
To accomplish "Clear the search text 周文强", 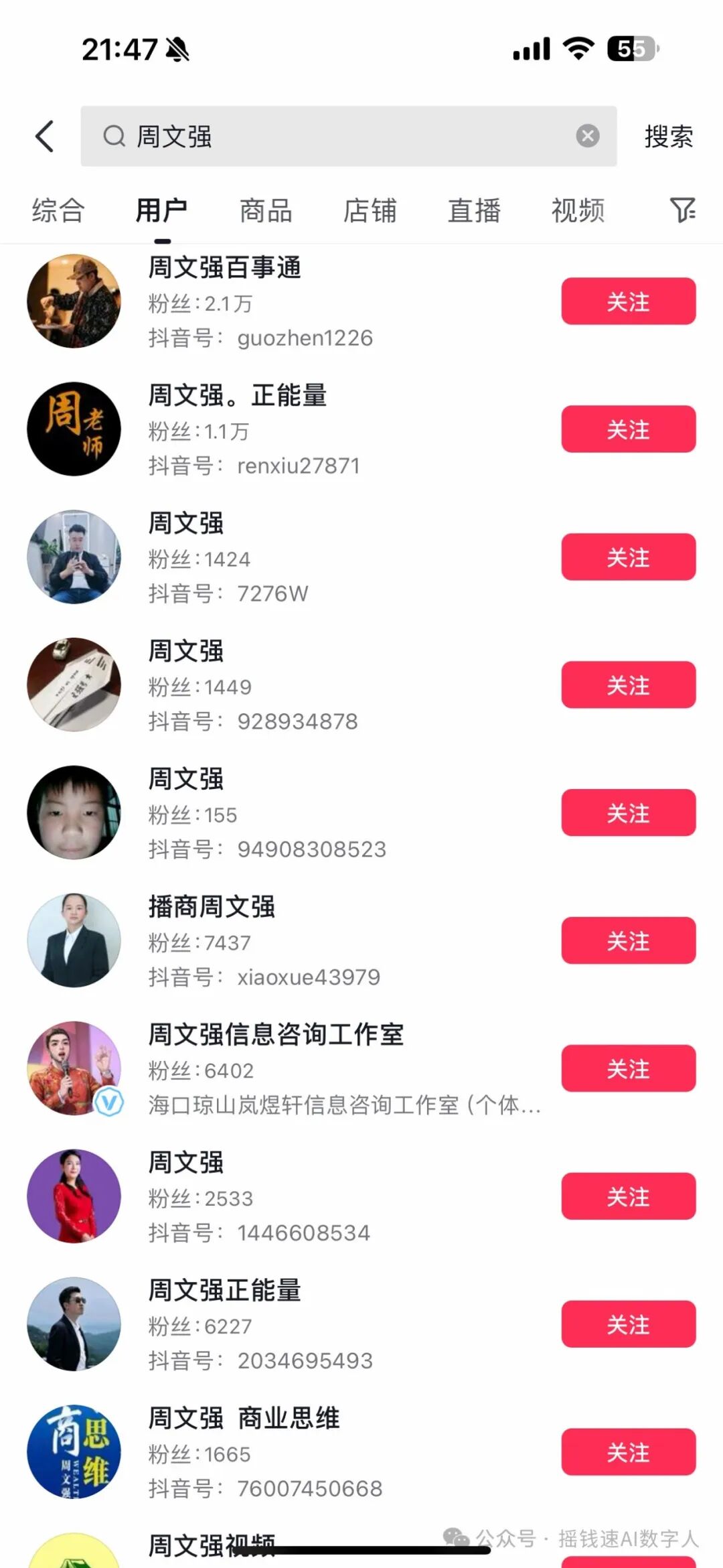I will click(x=587, y=136).
